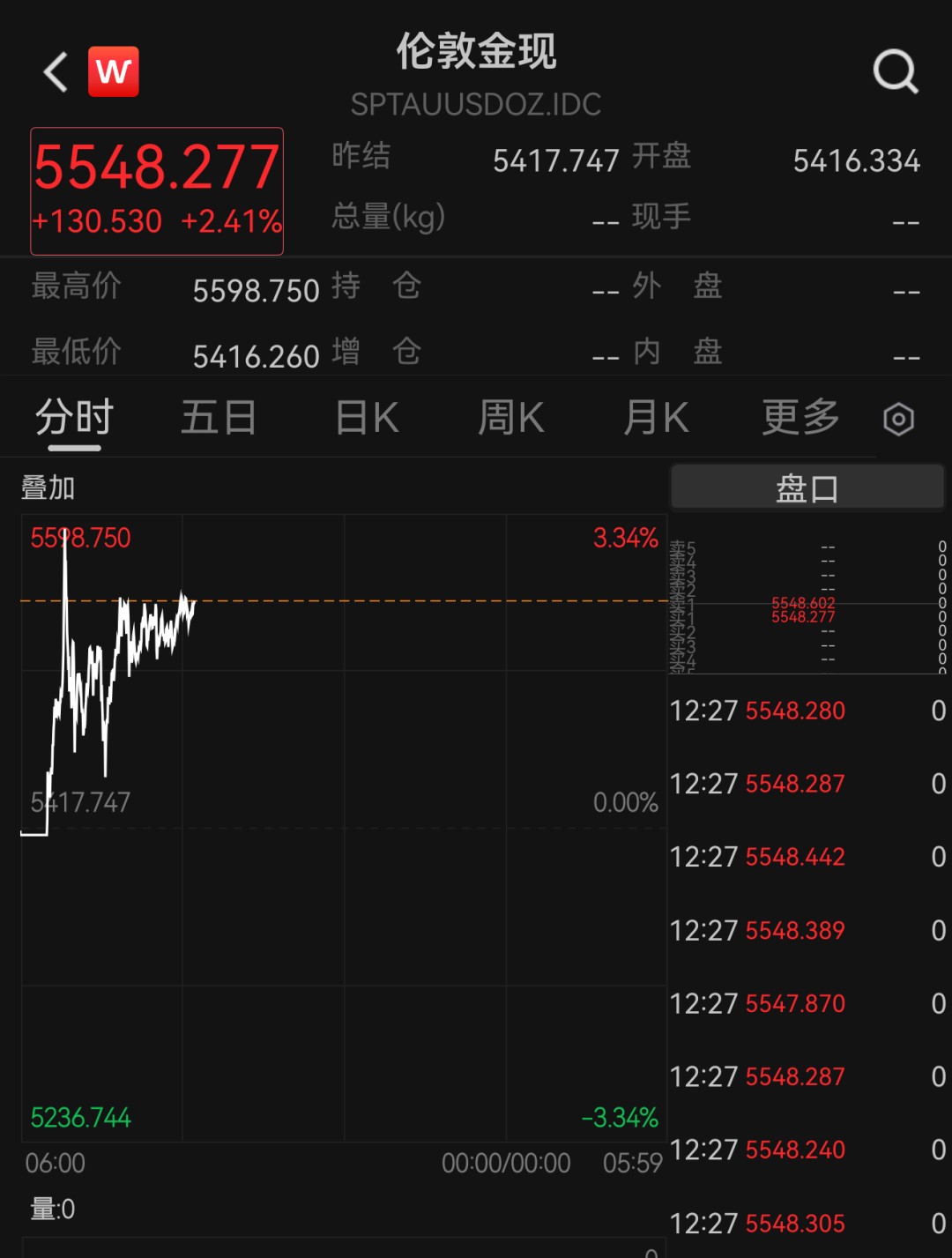Open the Wind W app logo

(115, 71)
